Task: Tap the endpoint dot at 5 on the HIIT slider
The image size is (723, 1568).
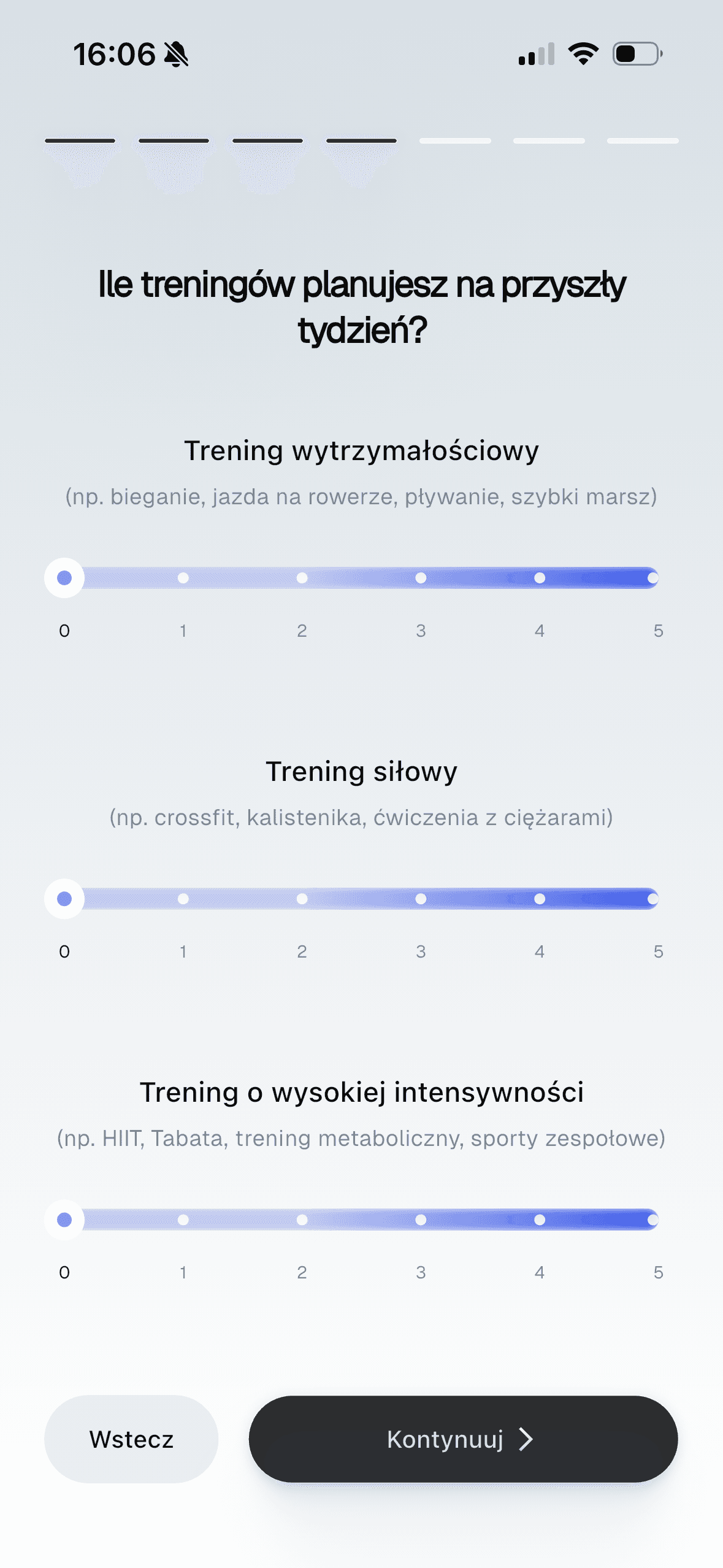Action: [x=652, y=1220]
